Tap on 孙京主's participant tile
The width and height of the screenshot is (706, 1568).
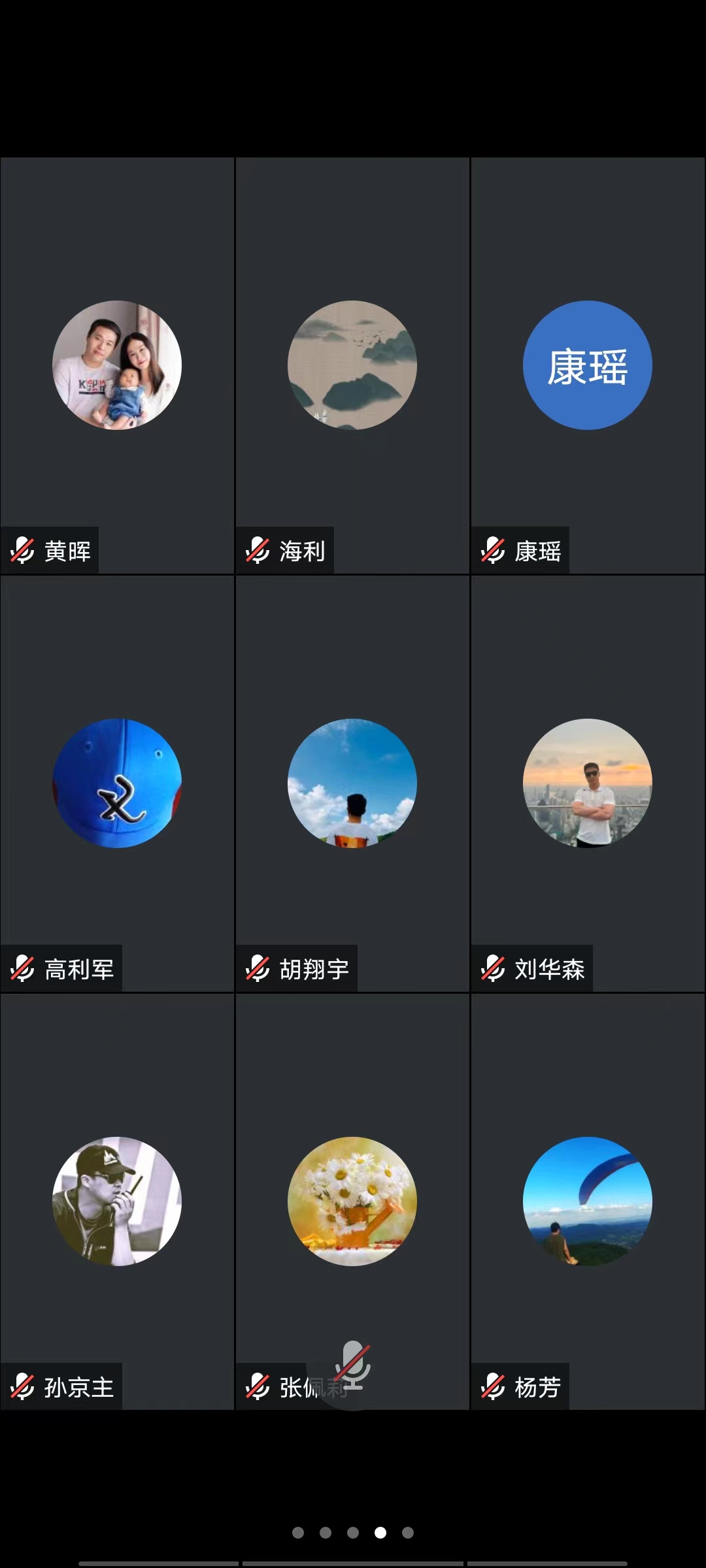tap(117, 1201)
